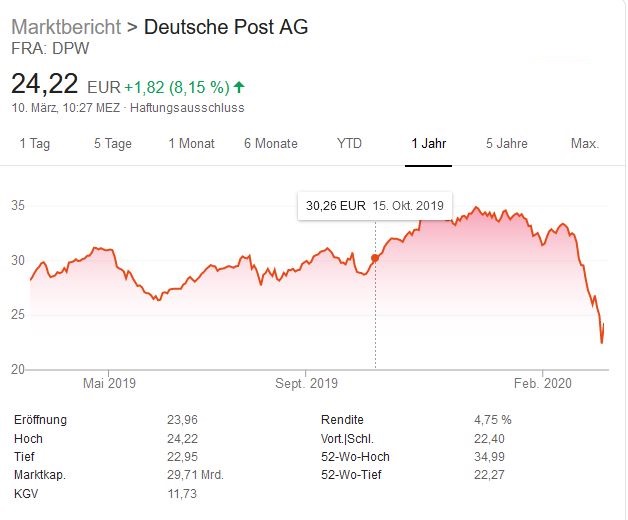Show the 1 Monat chart
This screenshot has height=520, width=628.
pos(191,143)
